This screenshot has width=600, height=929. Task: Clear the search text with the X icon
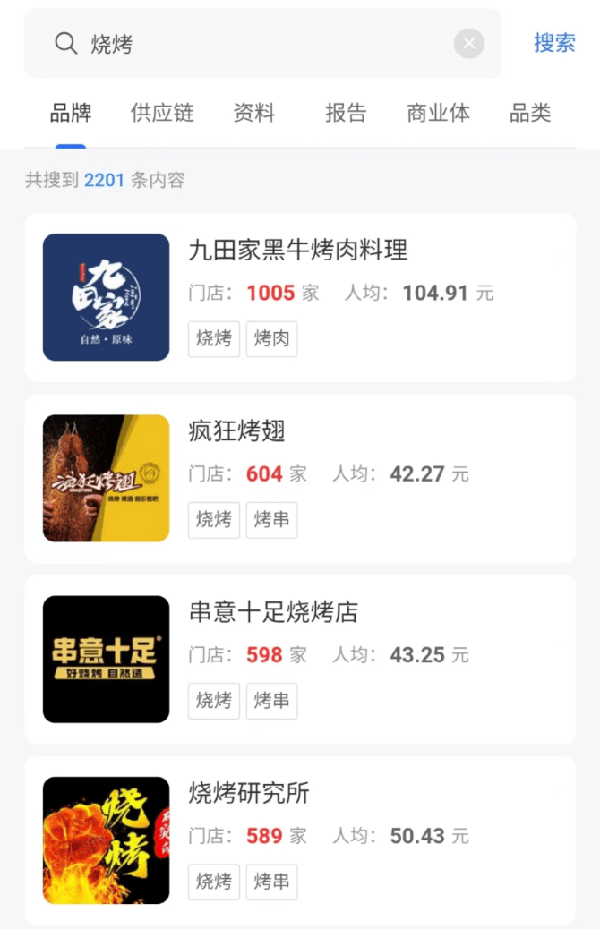pos(469,44)
